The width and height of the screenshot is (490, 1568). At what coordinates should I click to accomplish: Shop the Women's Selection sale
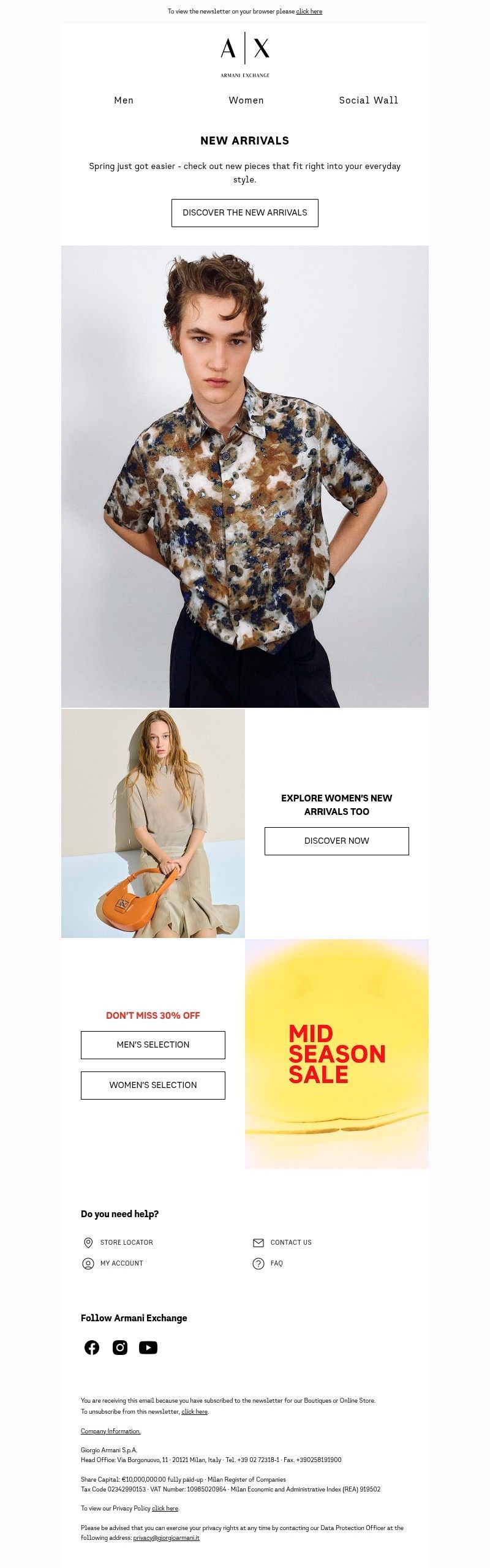(153, 1085)
